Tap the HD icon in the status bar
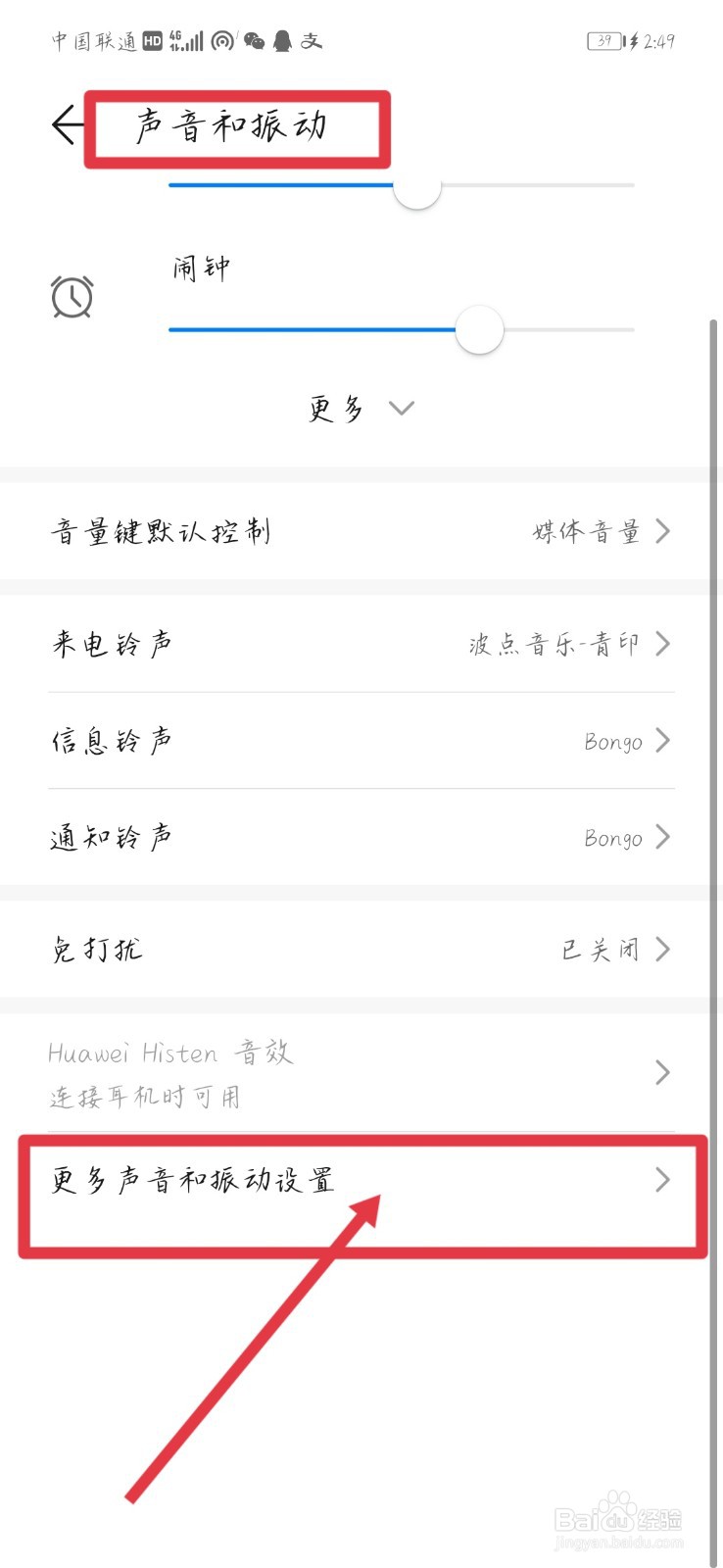 [x=152, y=41]
